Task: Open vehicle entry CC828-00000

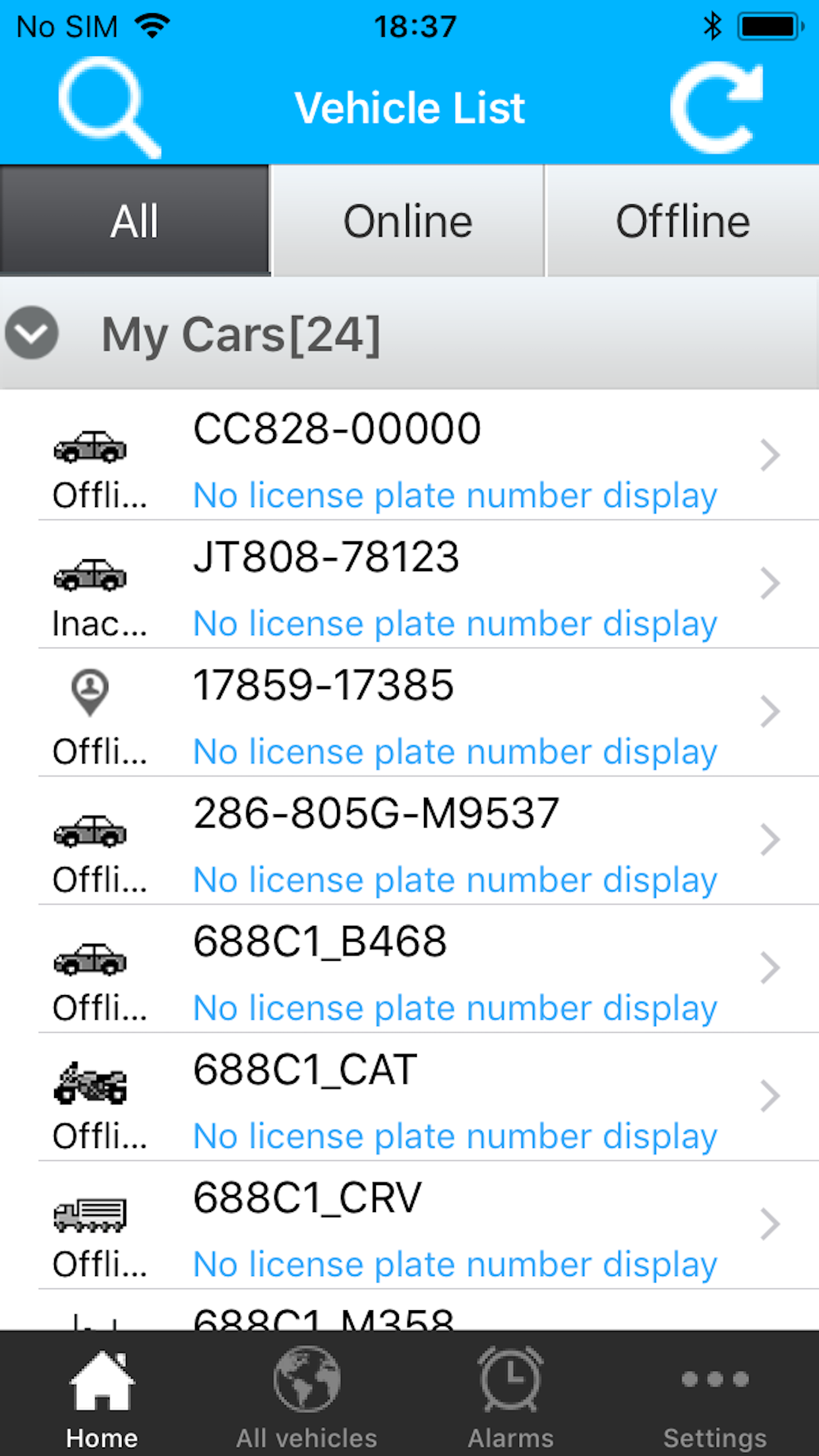Action: click(x=409, y=455)
